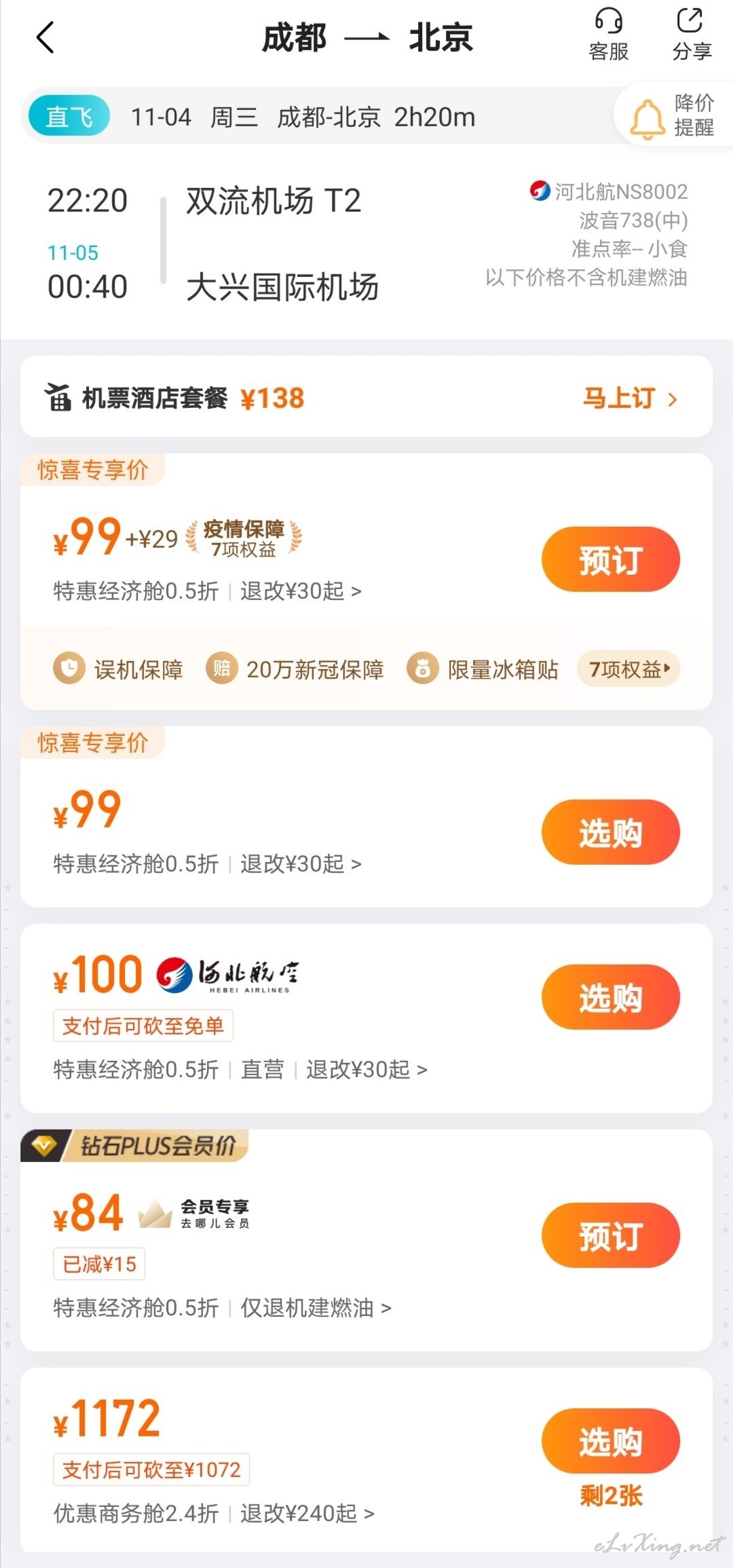Tap 预订 for the ¥99+¥29 fare
Viewport: 733px width, 1568px height.
(x=611, y=559)
